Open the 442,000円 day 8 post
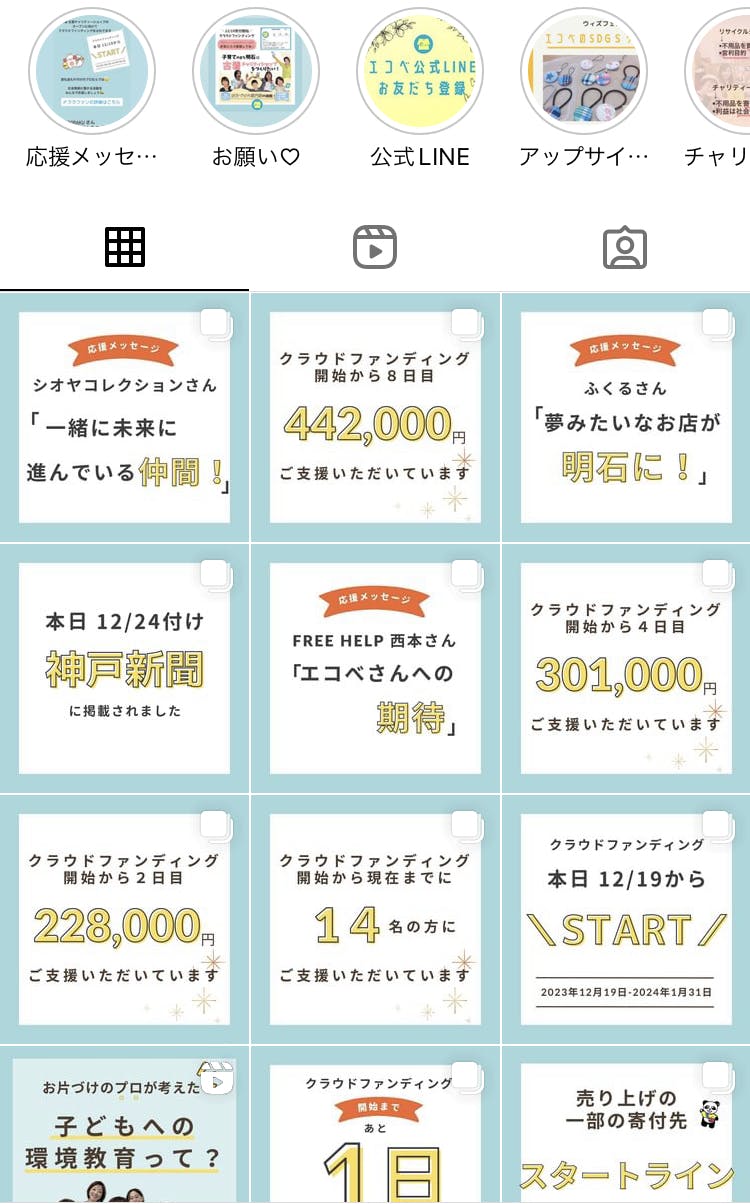 375,418
